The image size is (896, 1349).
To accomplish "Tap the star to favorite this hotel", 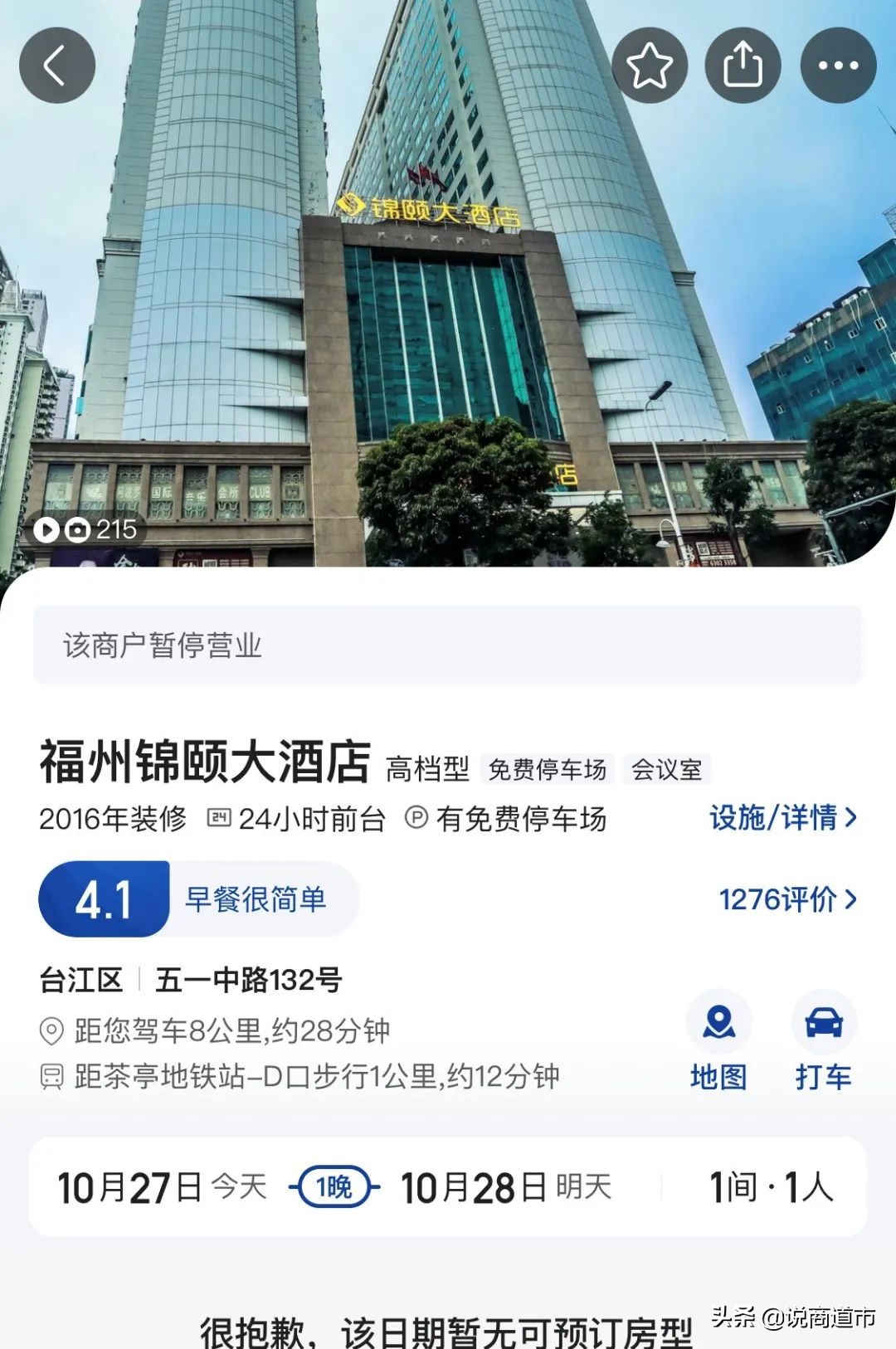I will (650, 65).
